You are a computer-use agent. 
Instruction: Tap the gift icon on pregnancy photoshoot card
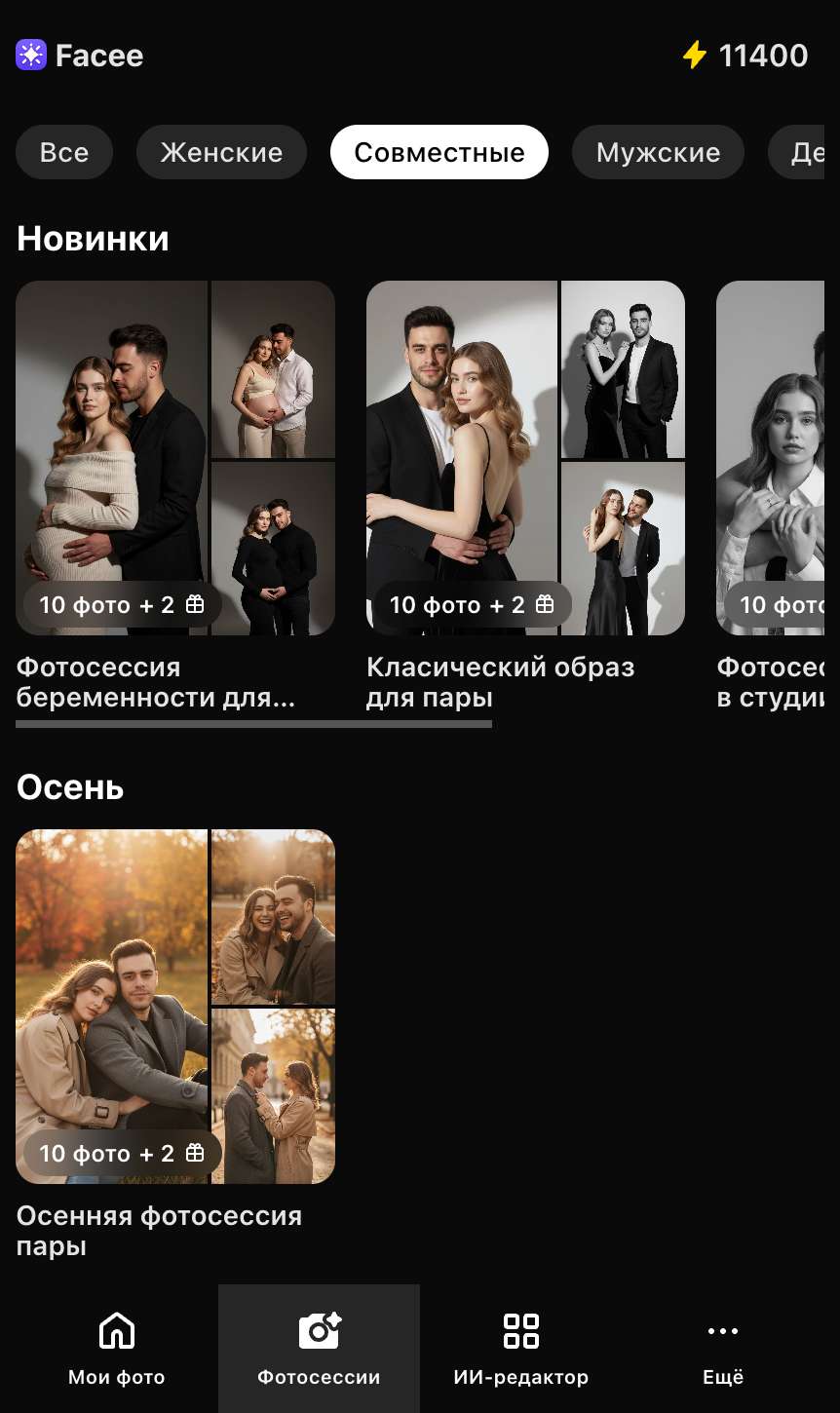[x=196, y=604]
